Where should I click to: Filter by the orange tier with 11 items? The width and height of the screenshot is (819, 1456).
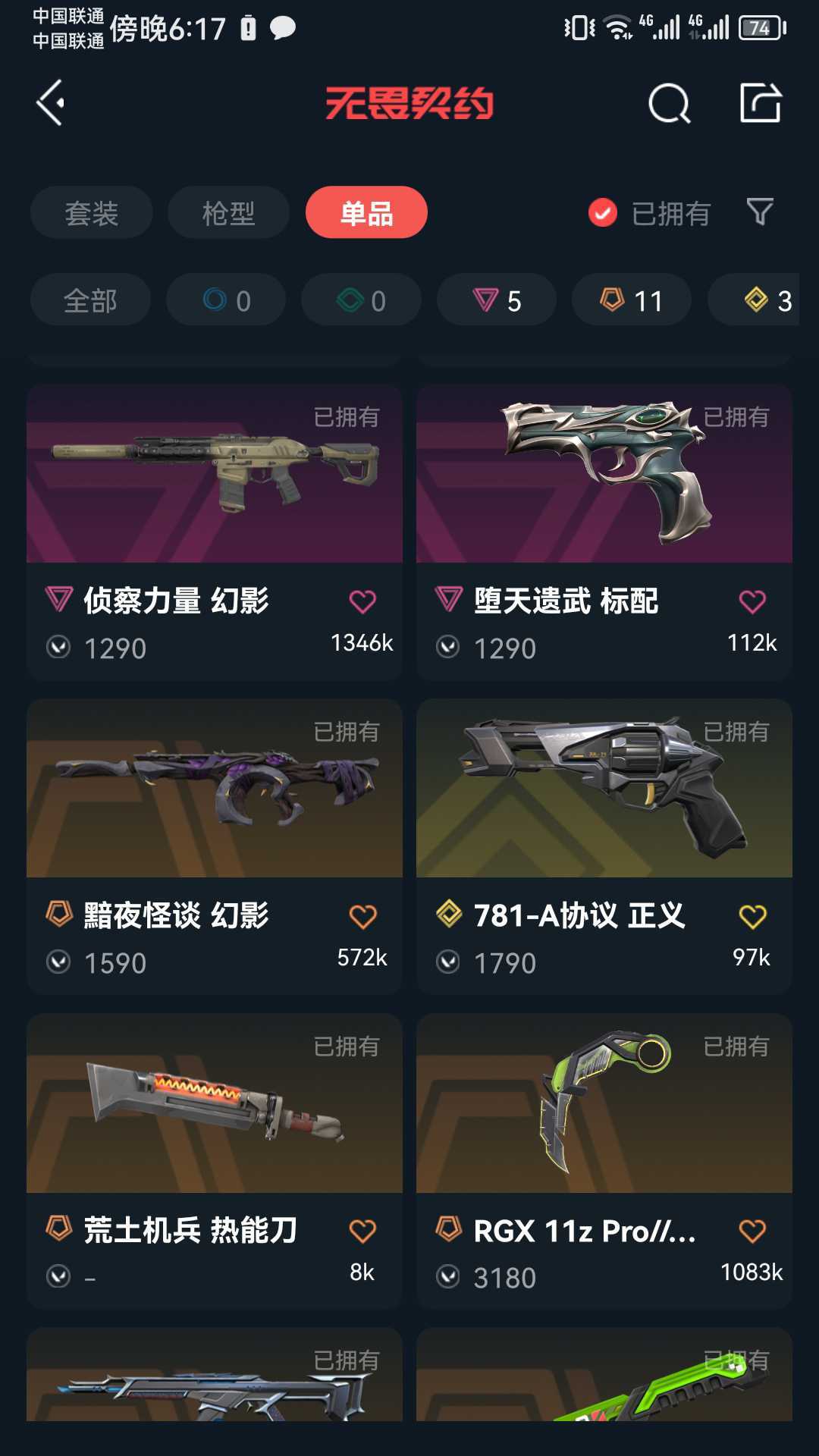click(632, 300)
